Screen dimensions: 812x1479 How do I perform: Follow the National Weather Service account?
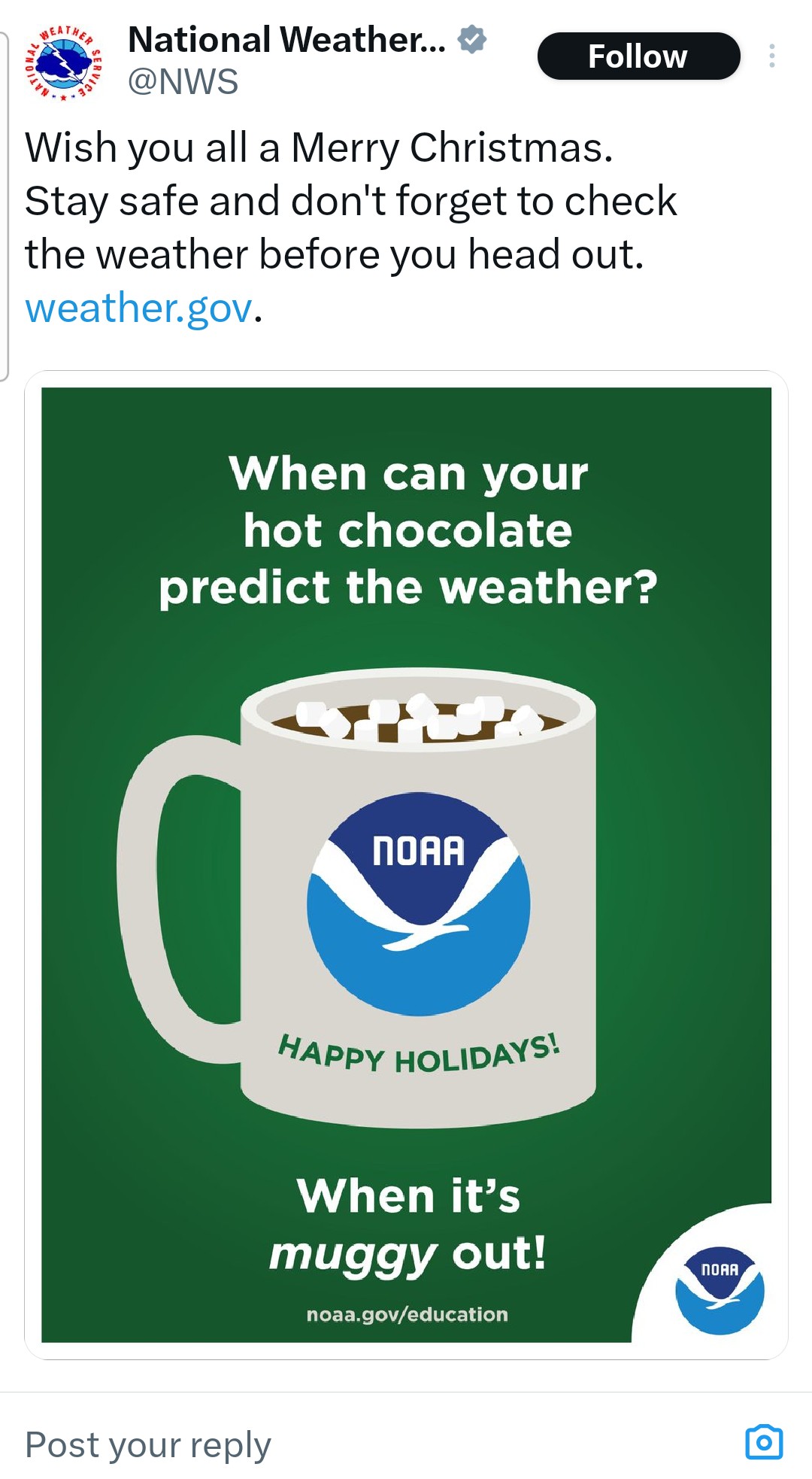tap(638, 56)
